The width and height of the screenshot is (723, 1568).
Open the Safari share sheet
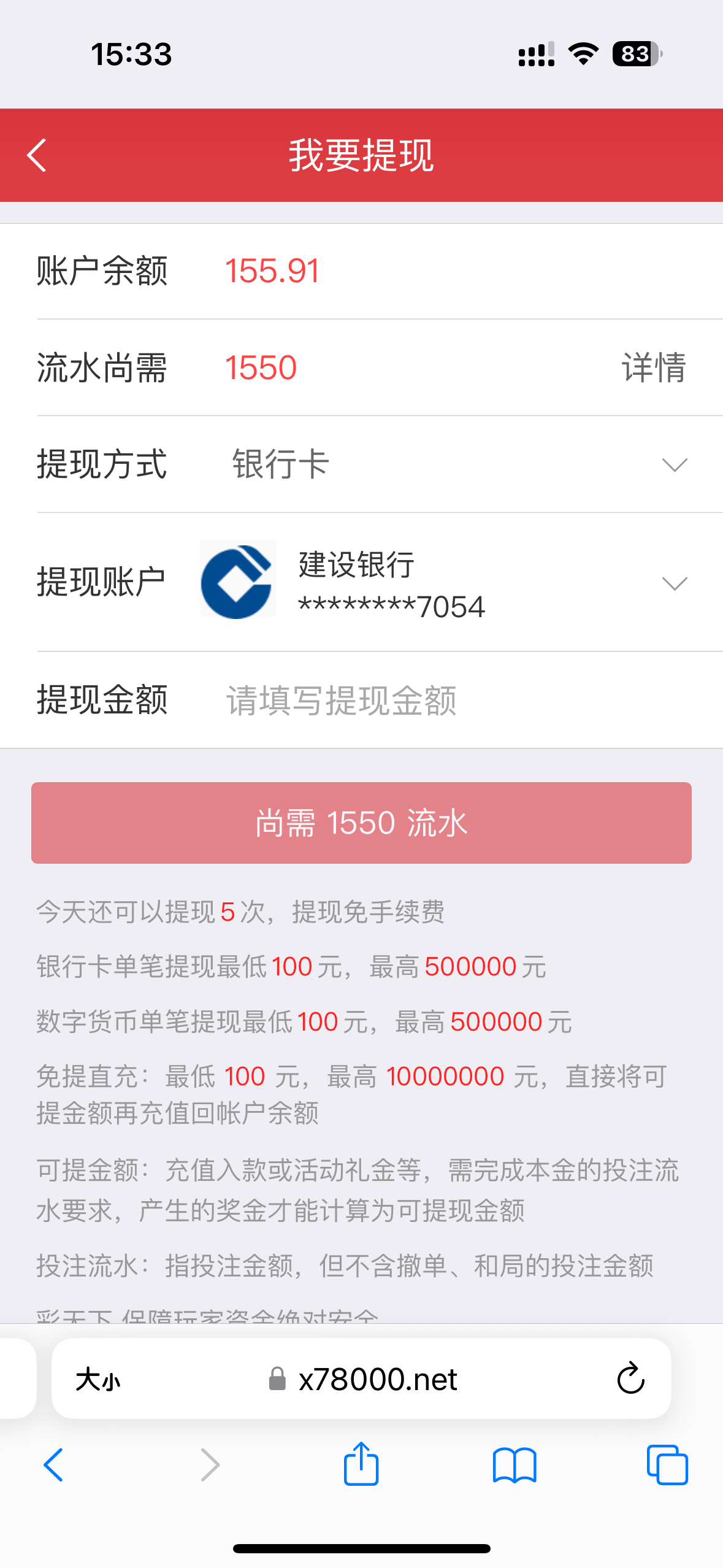[x=361, y=1464]
